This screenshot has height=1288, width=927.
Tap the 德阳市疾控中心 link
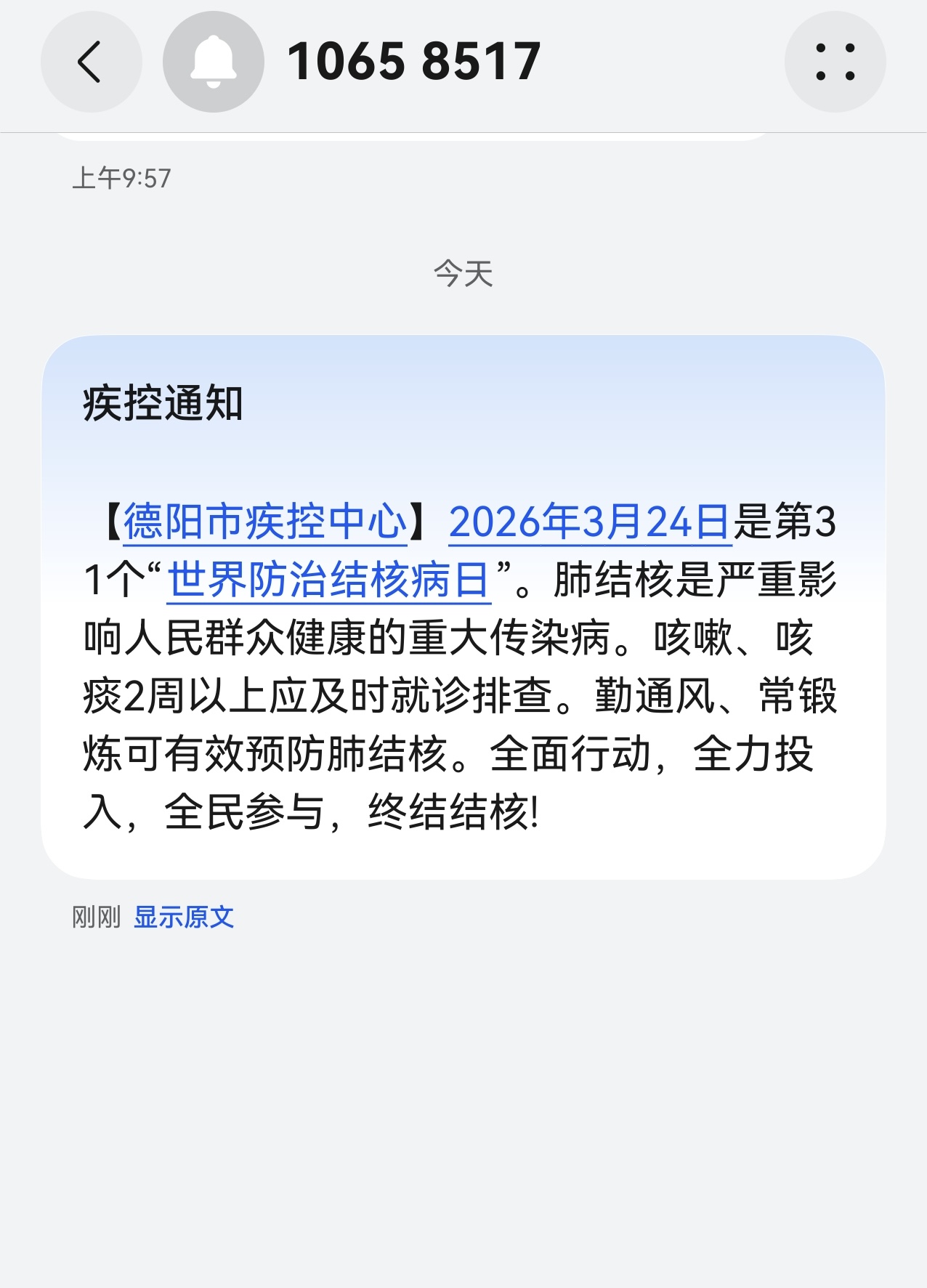pos(264,522)
